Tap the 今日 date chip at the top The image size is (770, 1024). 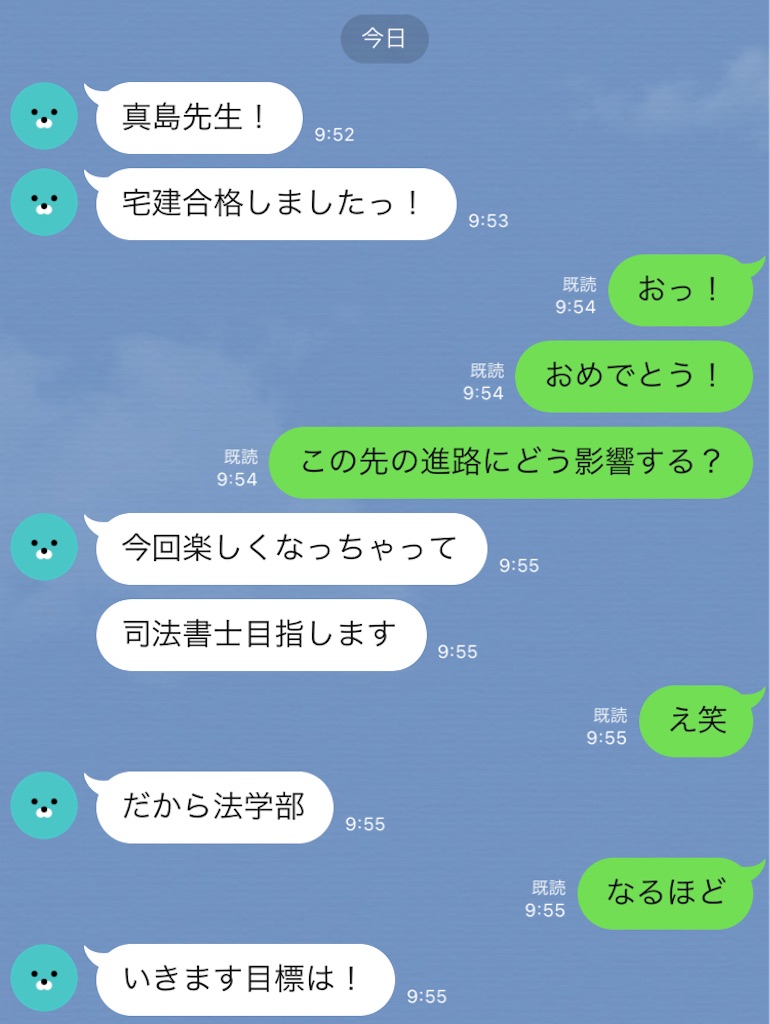coord(385,38)
